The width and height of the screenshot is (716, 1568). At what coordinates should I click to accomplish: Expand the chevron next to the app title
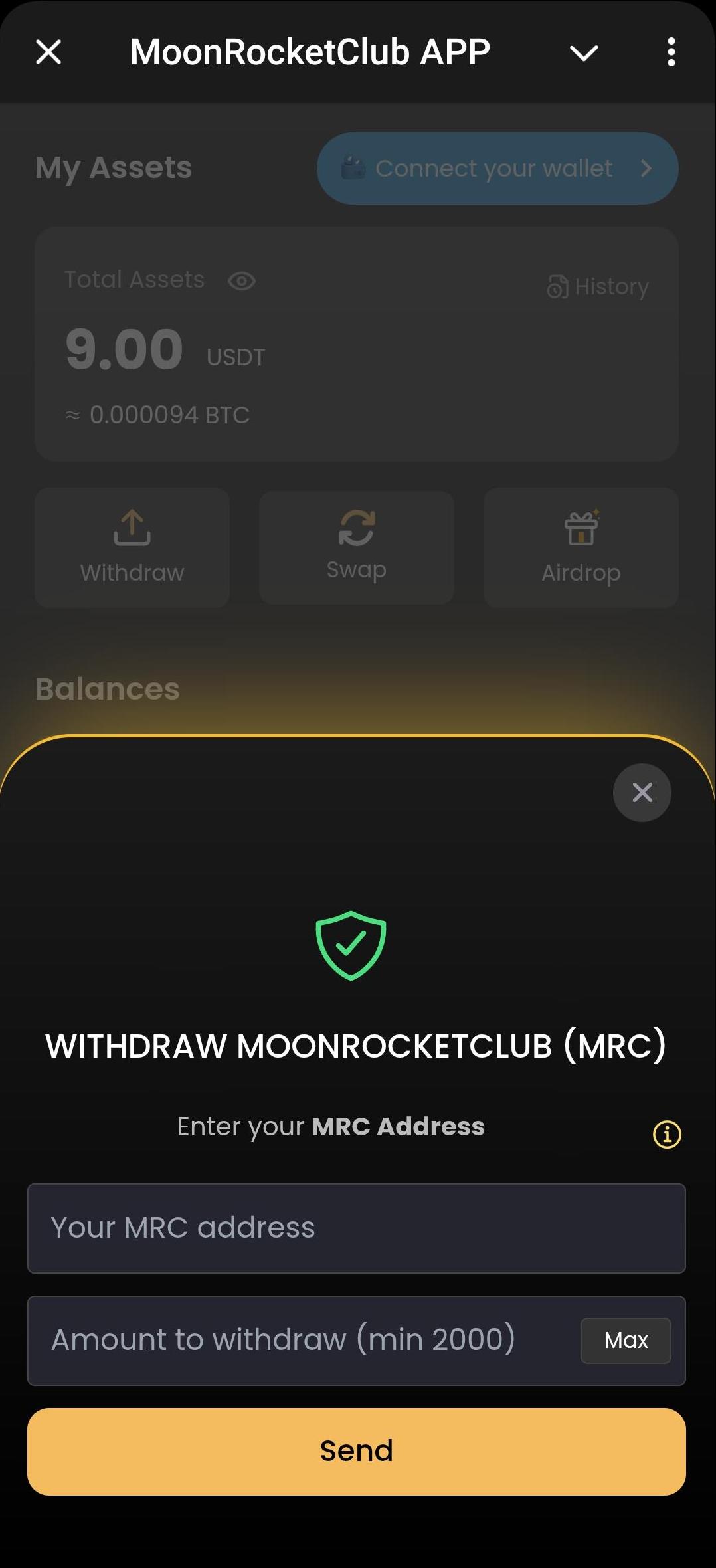(x=583, y=53)
